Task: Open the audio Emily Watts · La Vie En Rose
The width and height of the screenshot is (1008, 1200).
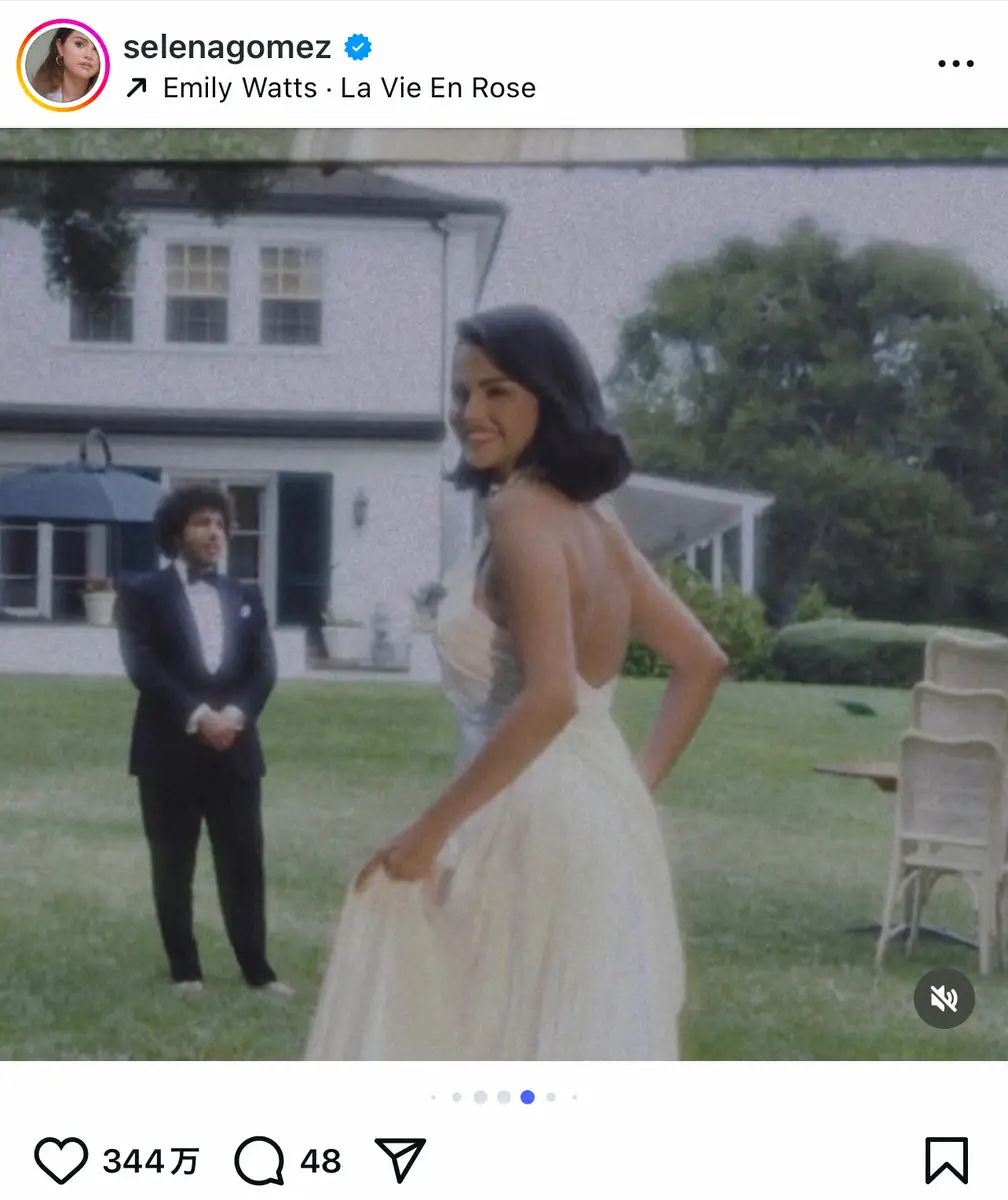Action: tap(348, 88)
